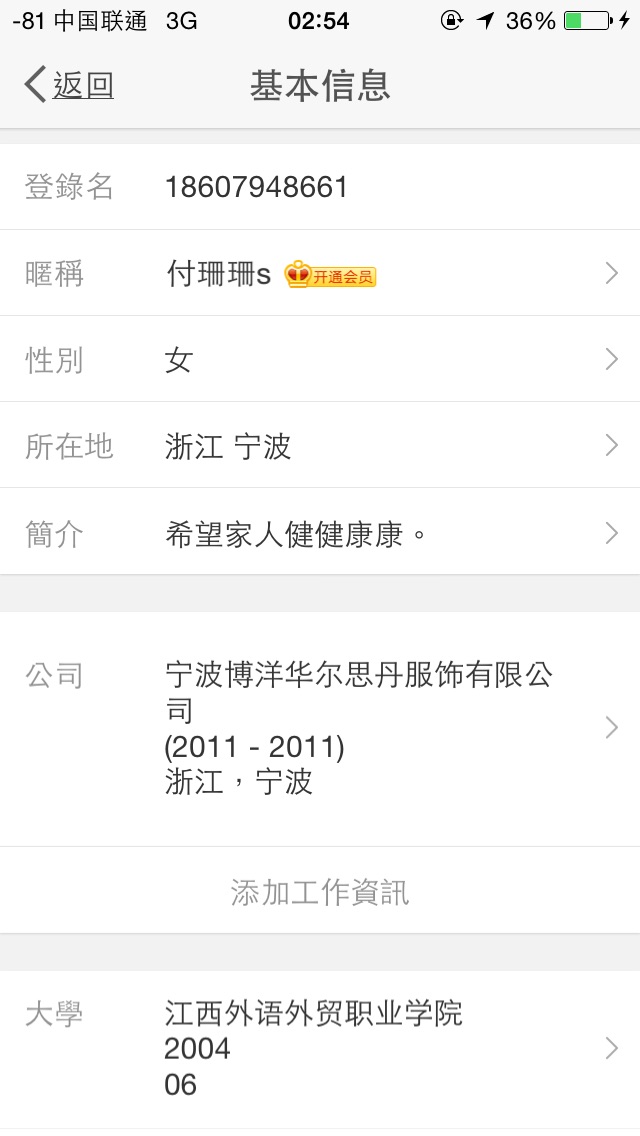Image resolution: width=640 pixels, height=1136 pixels.
Task: Edit the 簡介 bio row
Action: pos(320,533)
